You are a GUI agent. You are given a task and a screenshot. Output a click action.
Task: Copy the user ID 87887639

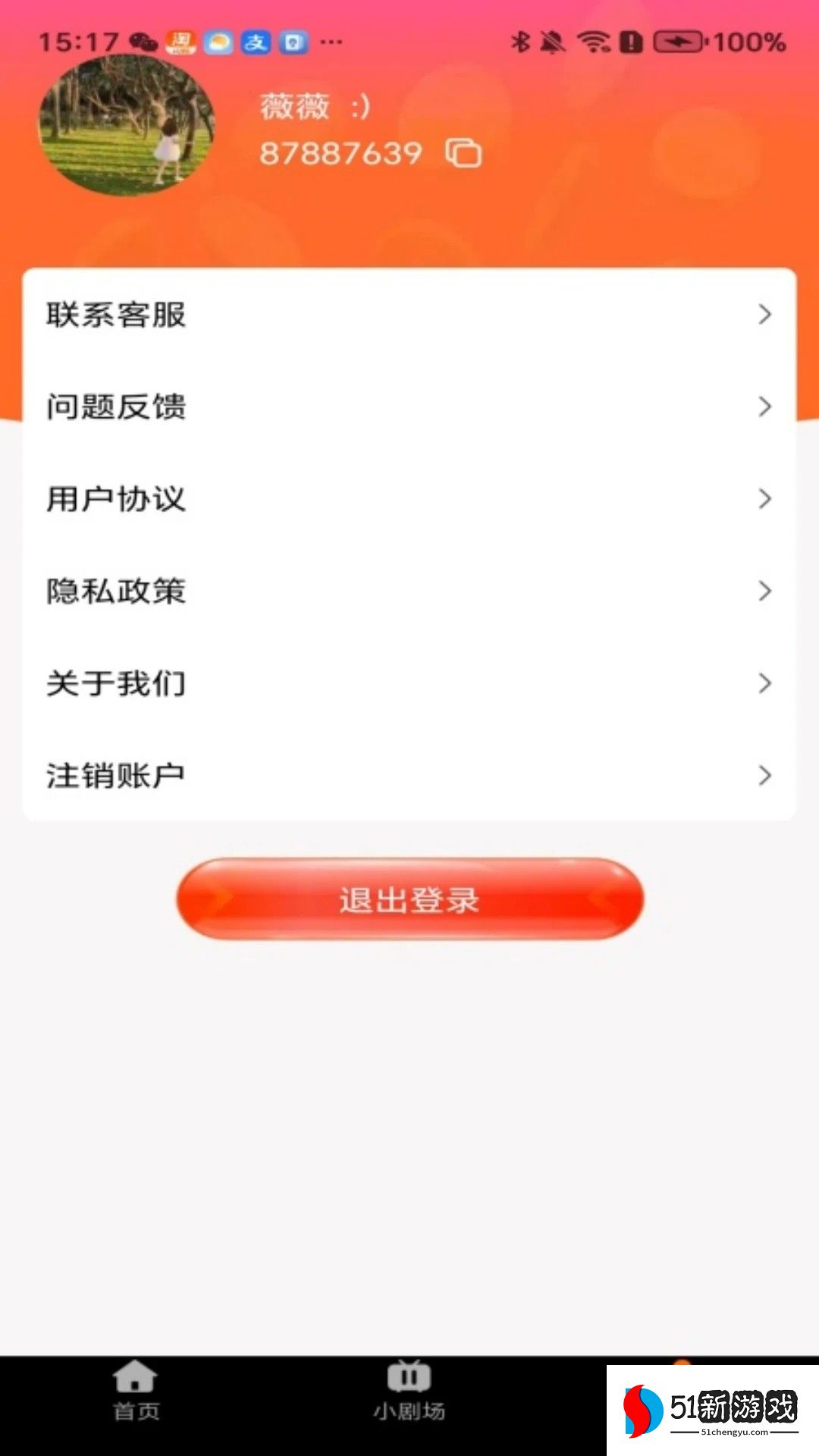pos(463,153)
